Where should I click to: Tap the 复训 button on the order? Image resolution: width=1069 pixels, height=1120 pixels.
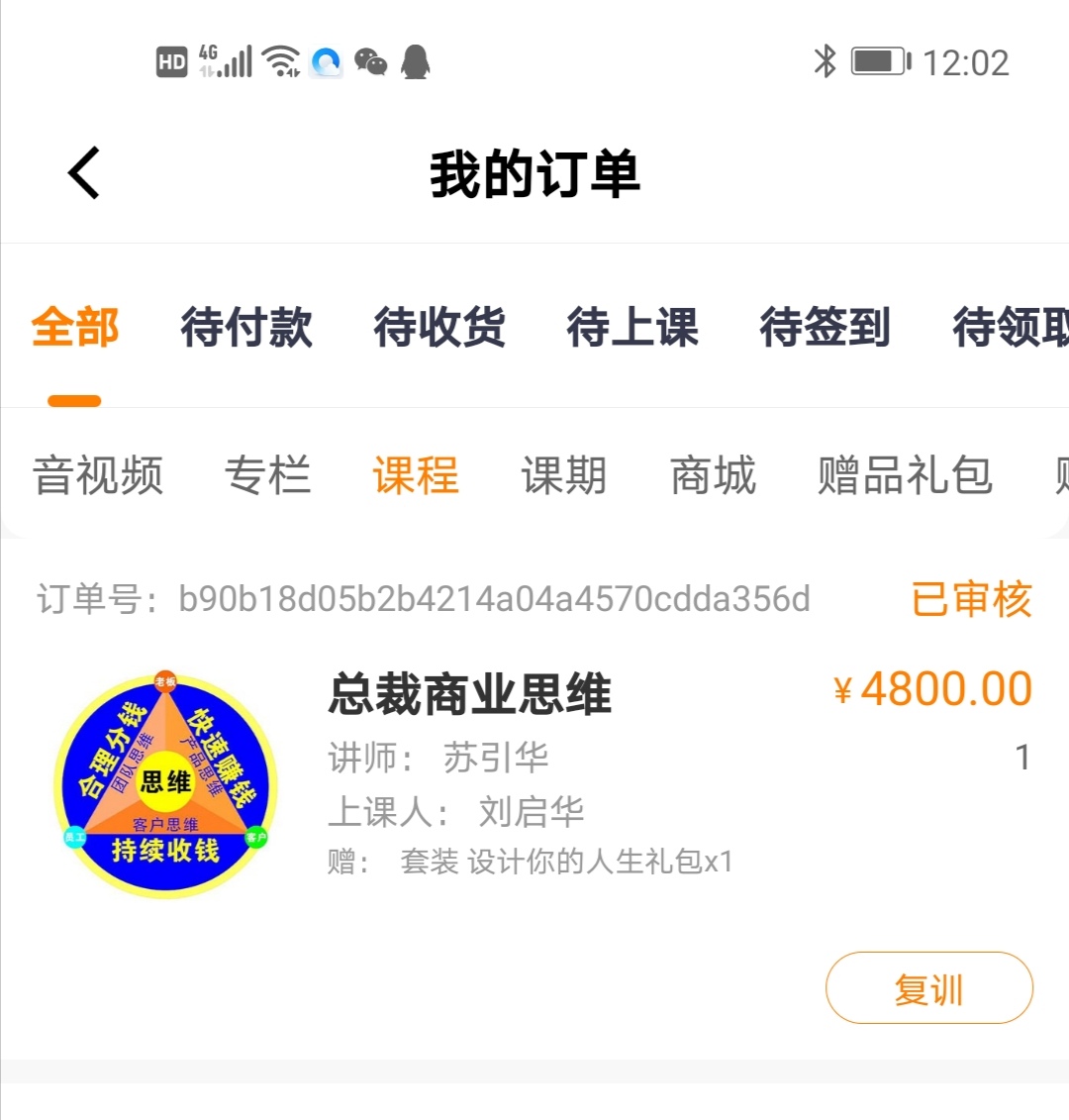928,987
